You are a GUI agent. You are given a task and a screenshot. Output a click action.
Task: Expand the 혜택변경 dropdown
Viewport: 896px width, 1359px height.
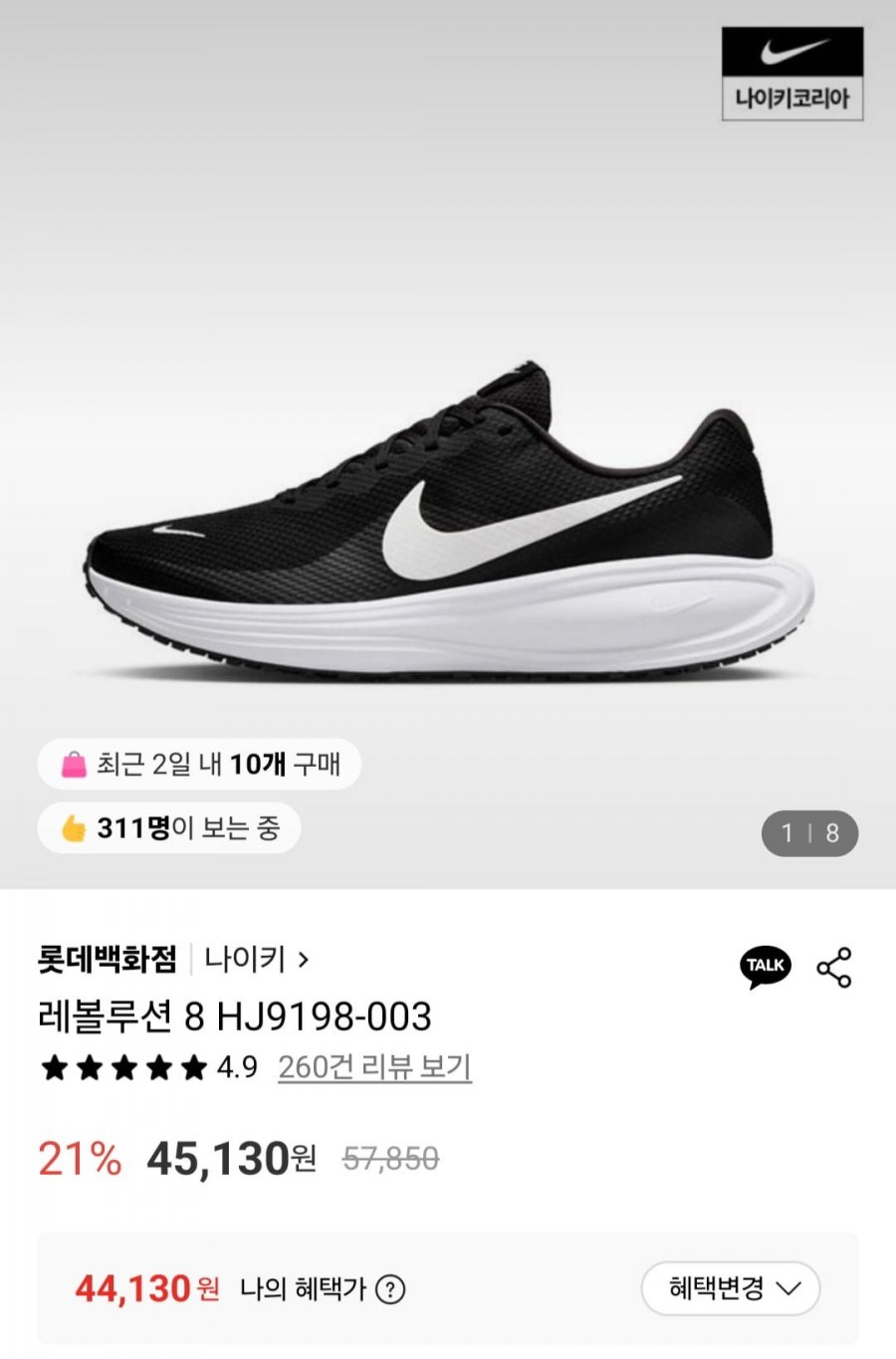(x=731, y=1288)
